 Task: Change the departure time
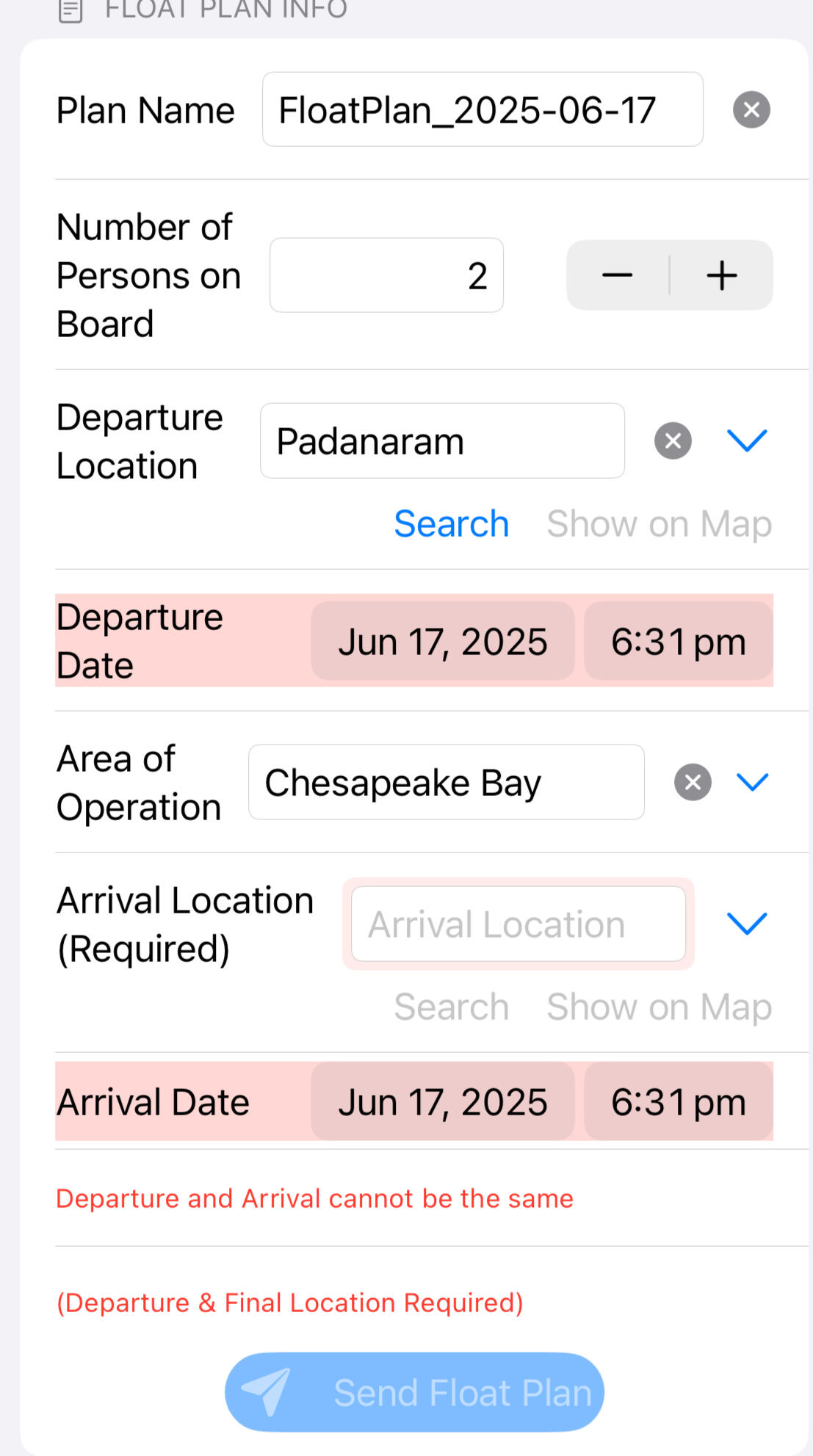coord(678,642)
